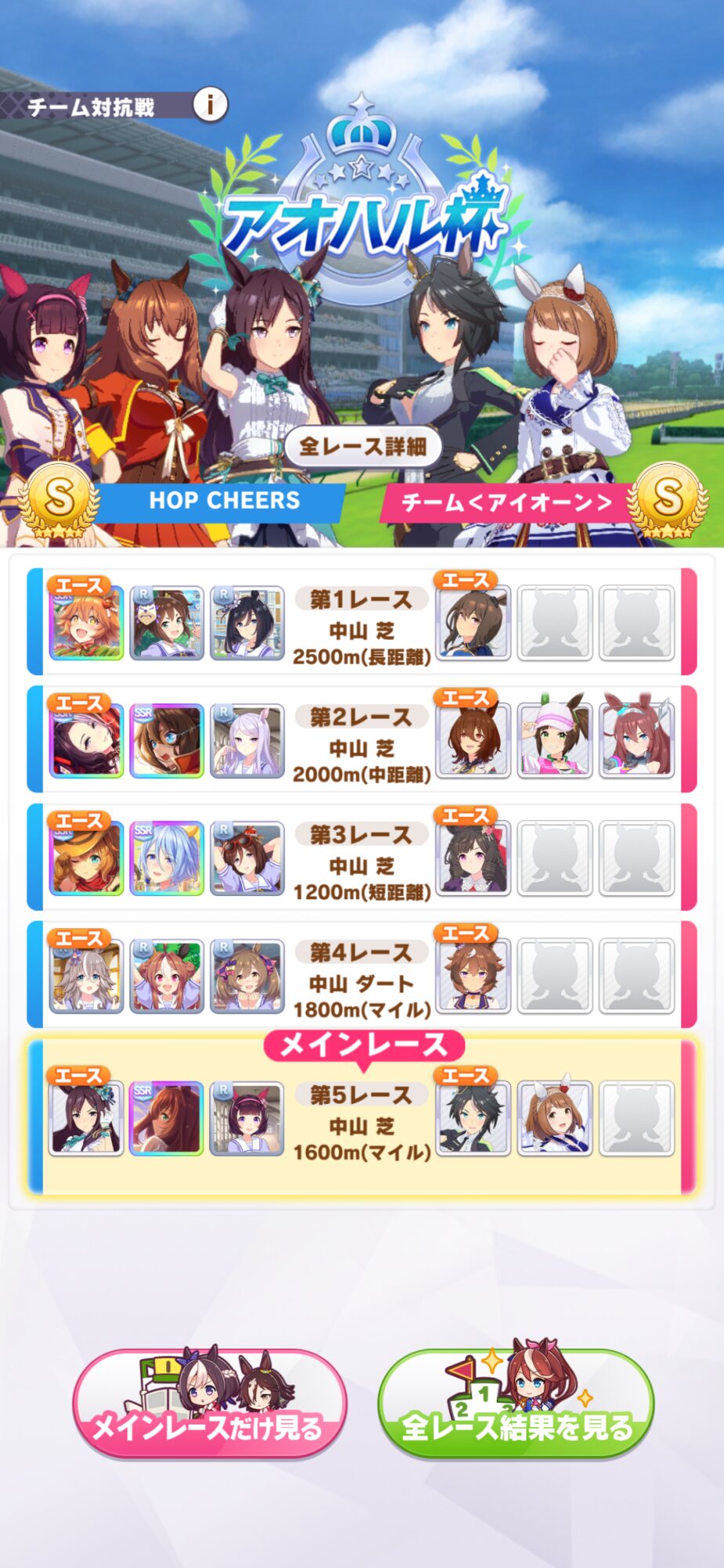Image resolution: width=724 pixels, height=1568 pixels.
Task: Select the 第3レース 1200m sprint row
Action: 362,857
